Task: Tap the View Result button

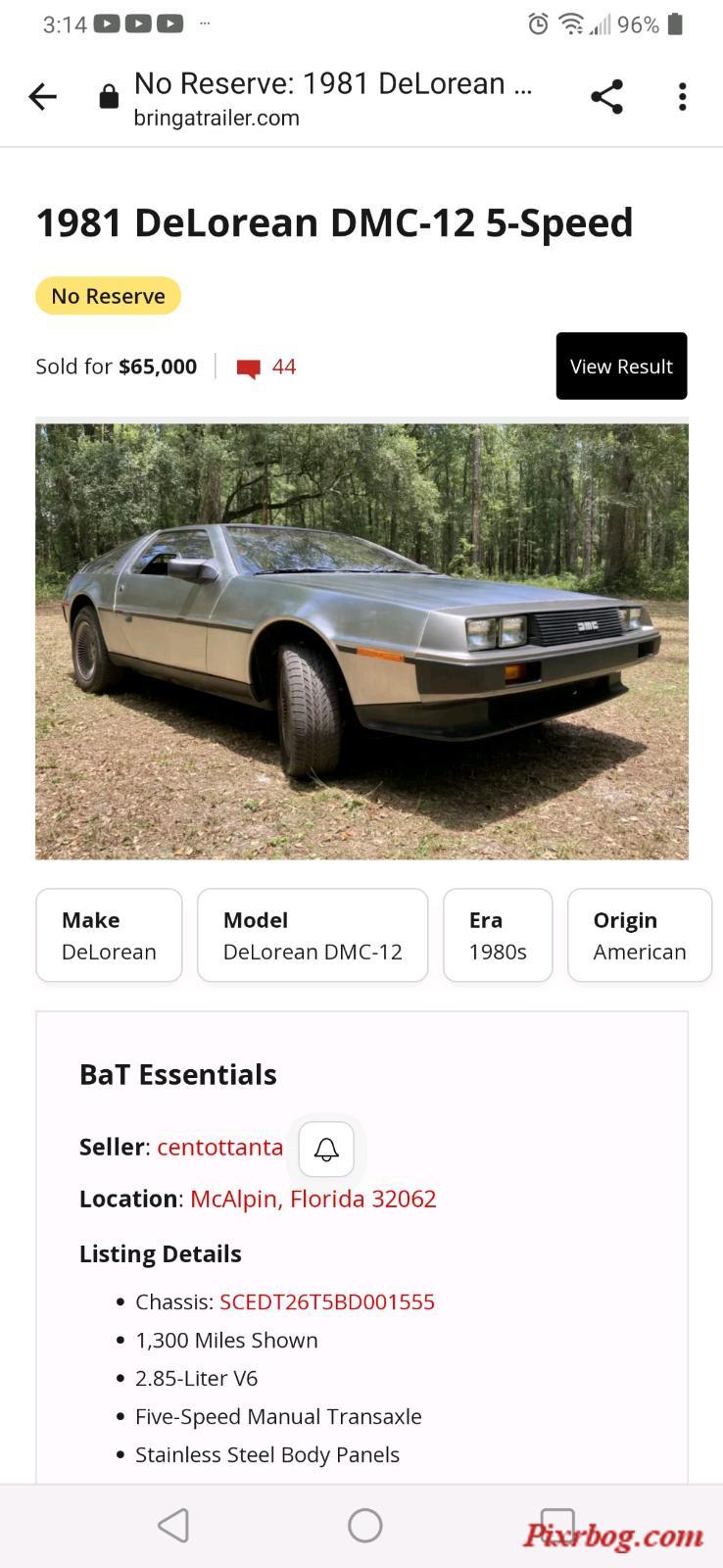Action: (621, 367)
